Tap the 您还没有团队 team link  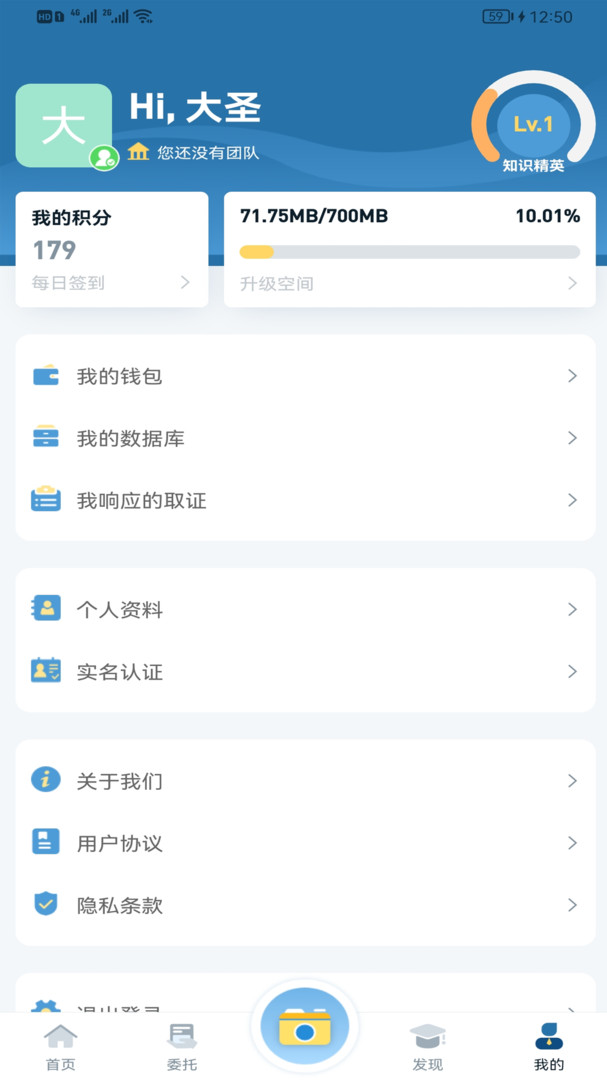pos(194,152)
